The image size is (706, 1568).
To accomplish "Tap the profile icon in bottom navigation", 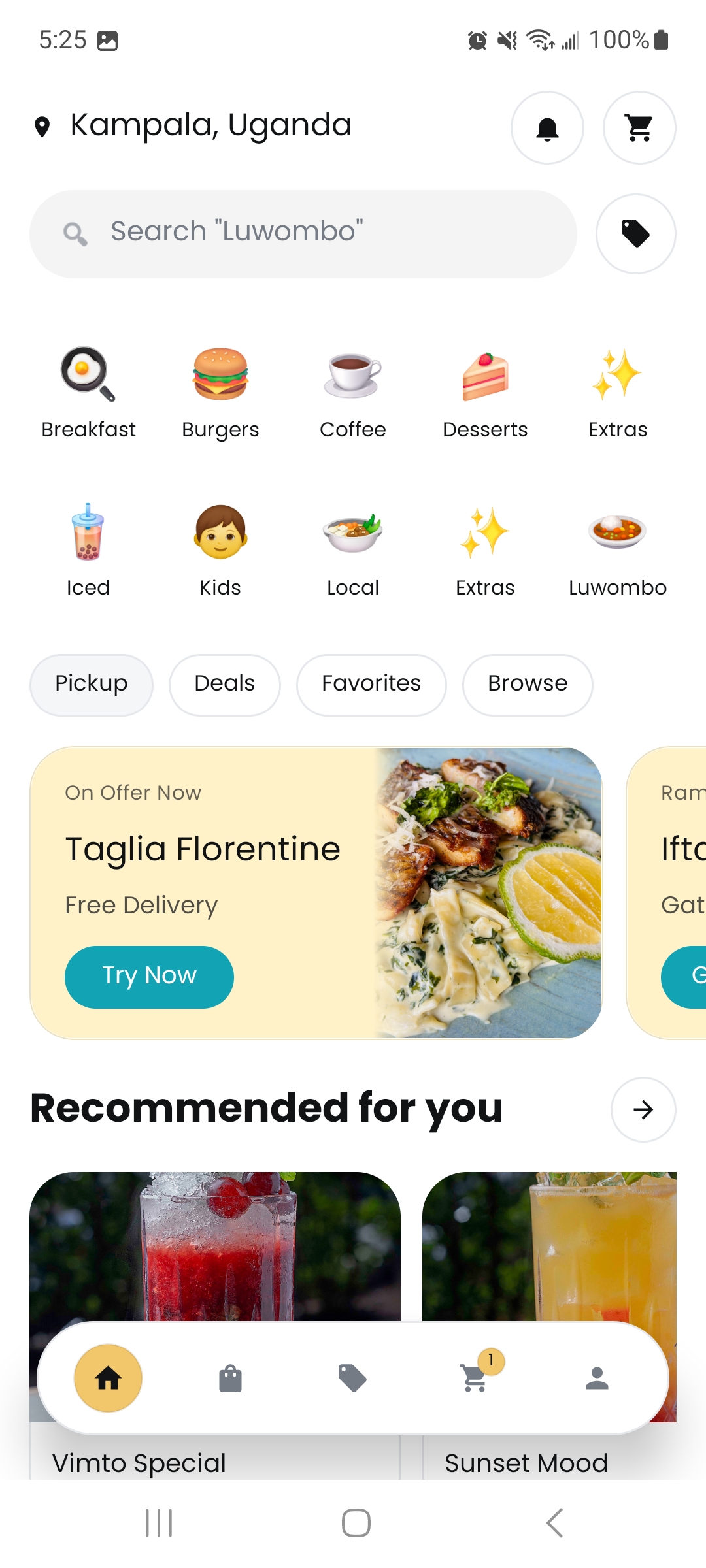I will point(596,1379).
